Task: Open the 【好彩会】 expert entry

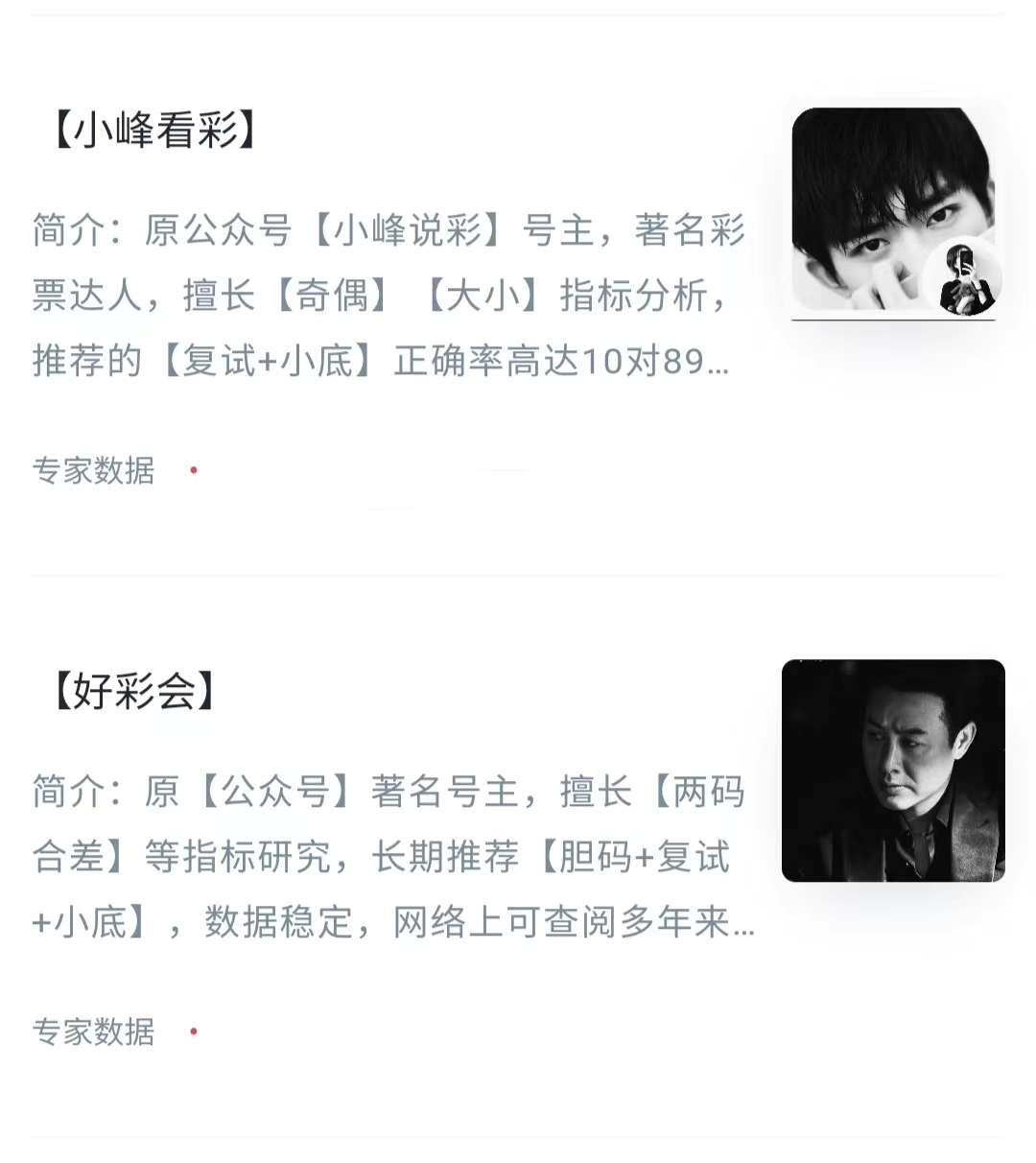Action: click(x=134, y=691)
